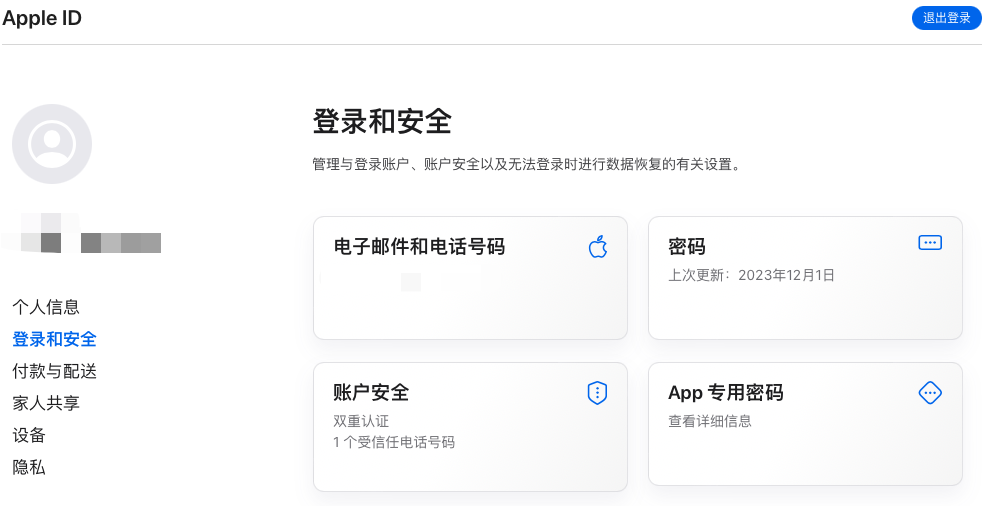Open the 账户安全 card
Viewport: 1003px width, 506px height.
pos(470,426)
